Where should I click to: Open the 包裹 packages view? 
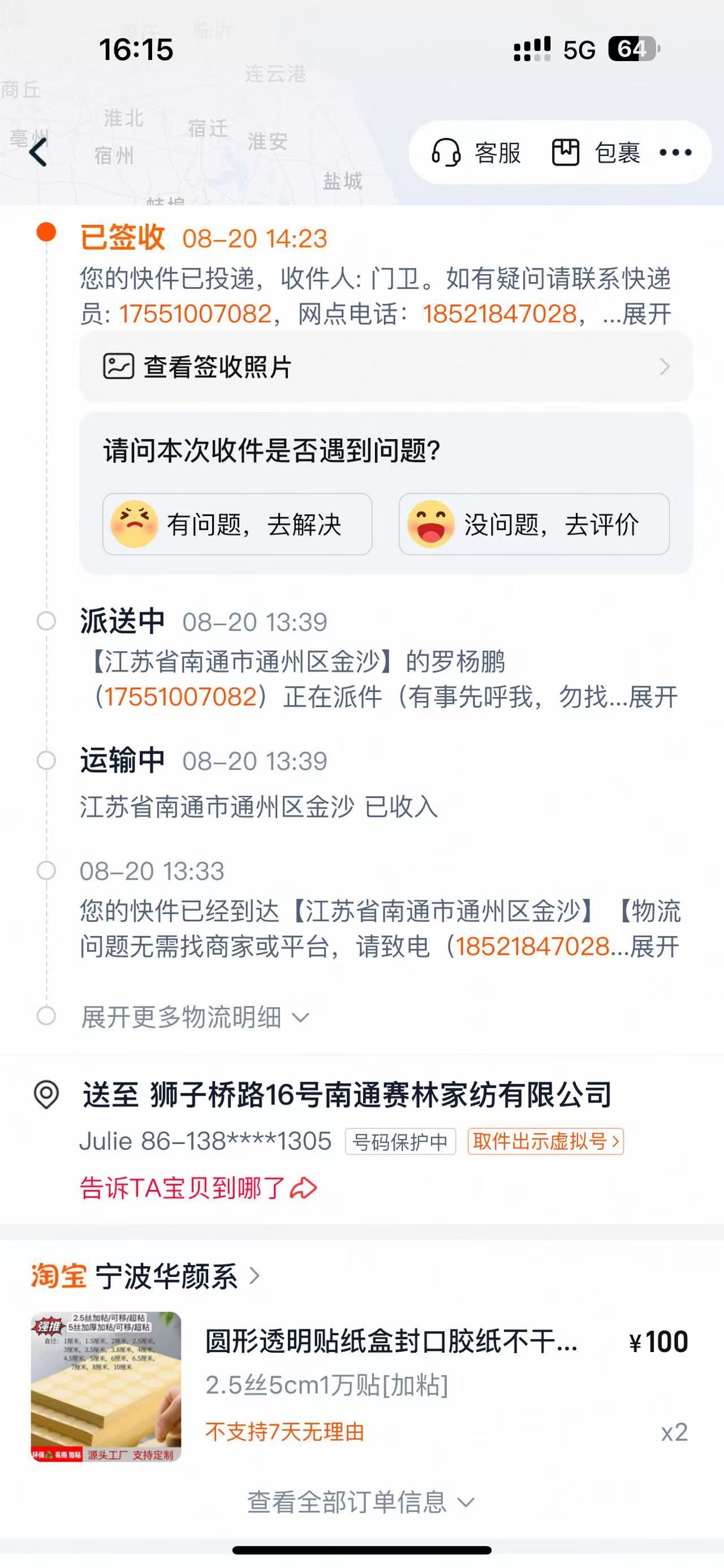596,153
